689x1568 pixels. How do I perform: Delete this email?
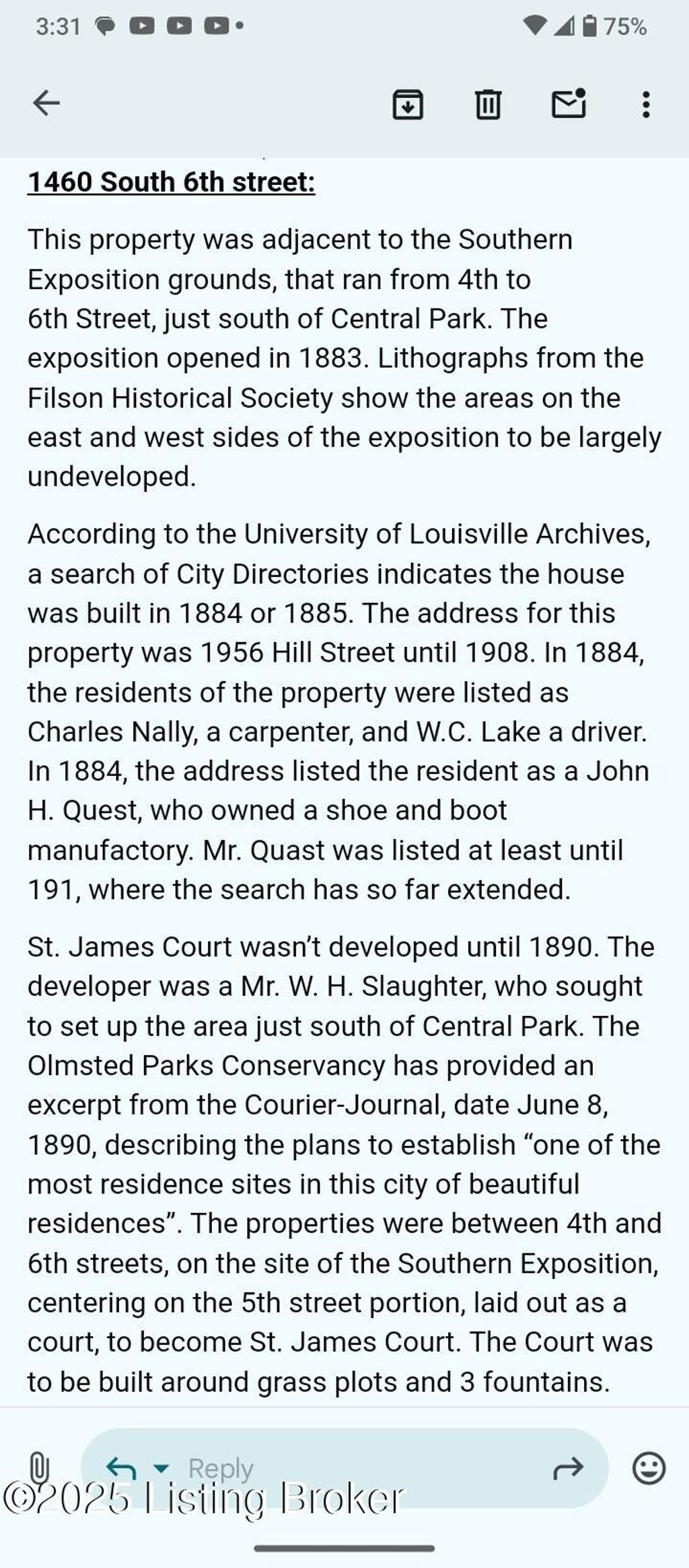(488, 104)
